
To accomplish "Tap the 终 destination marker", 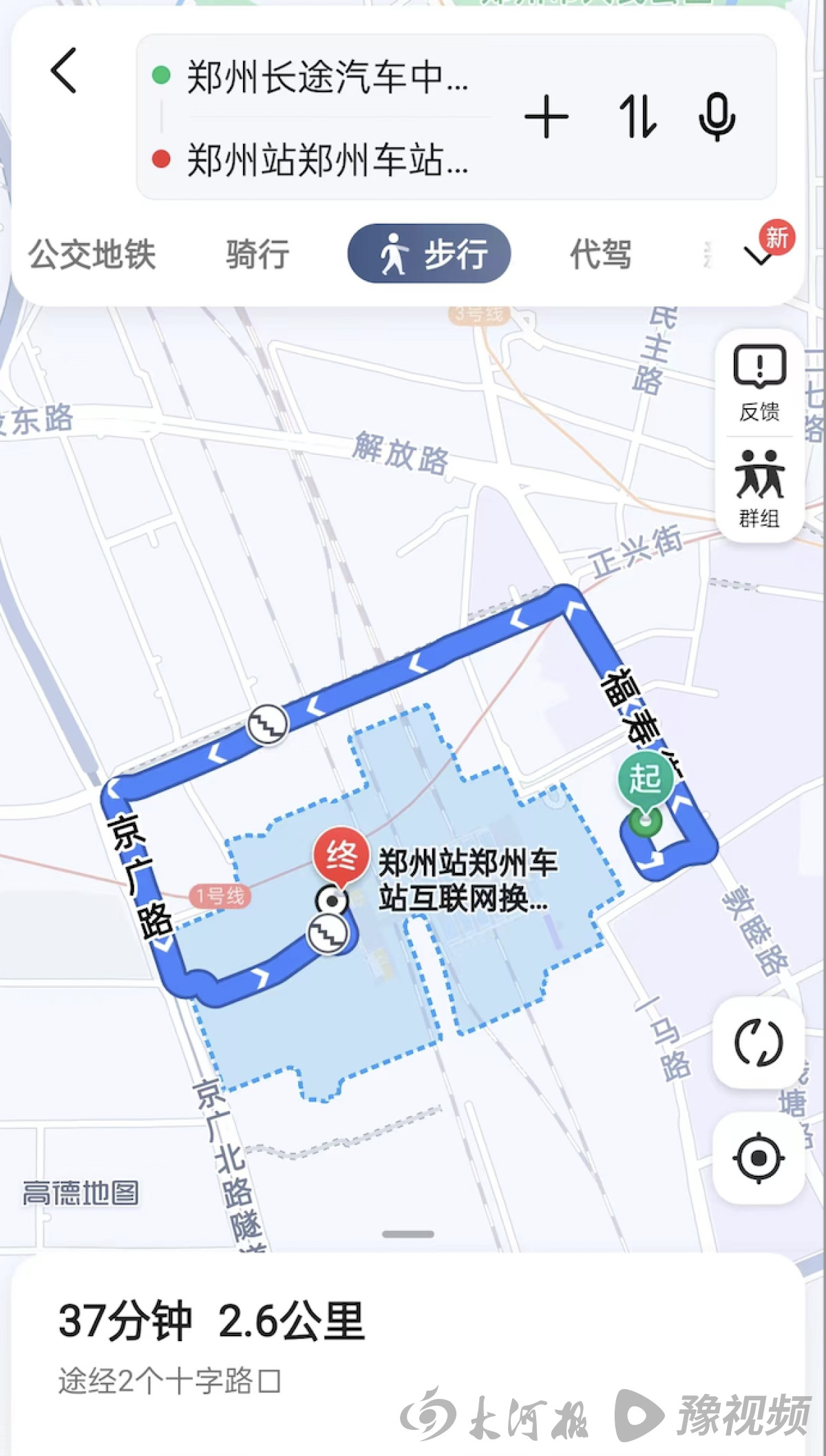I will [341, 857].
